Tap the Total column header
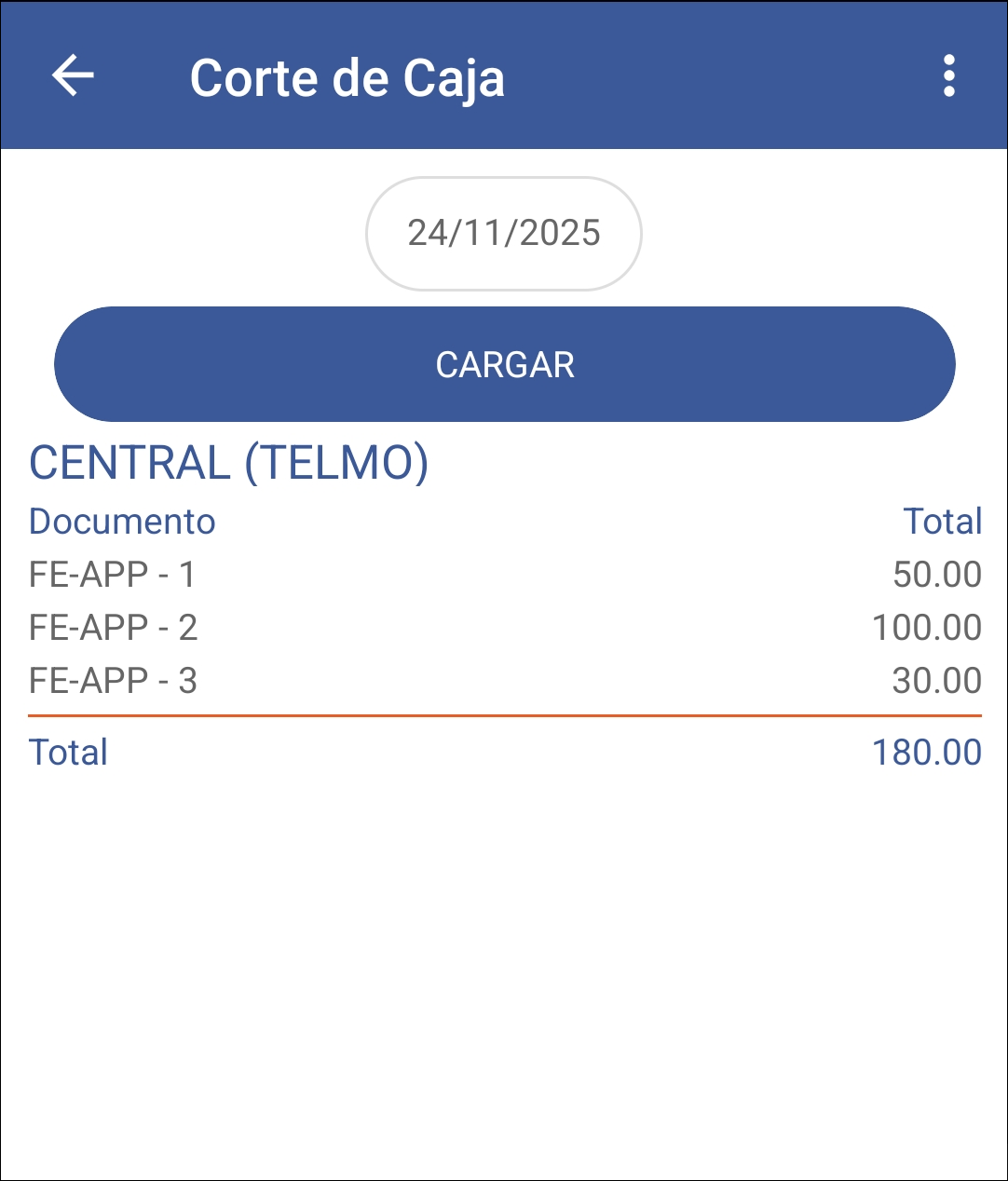This screenshot has height=1181, width=1008. pyautogui.click(x=943, y=522)
